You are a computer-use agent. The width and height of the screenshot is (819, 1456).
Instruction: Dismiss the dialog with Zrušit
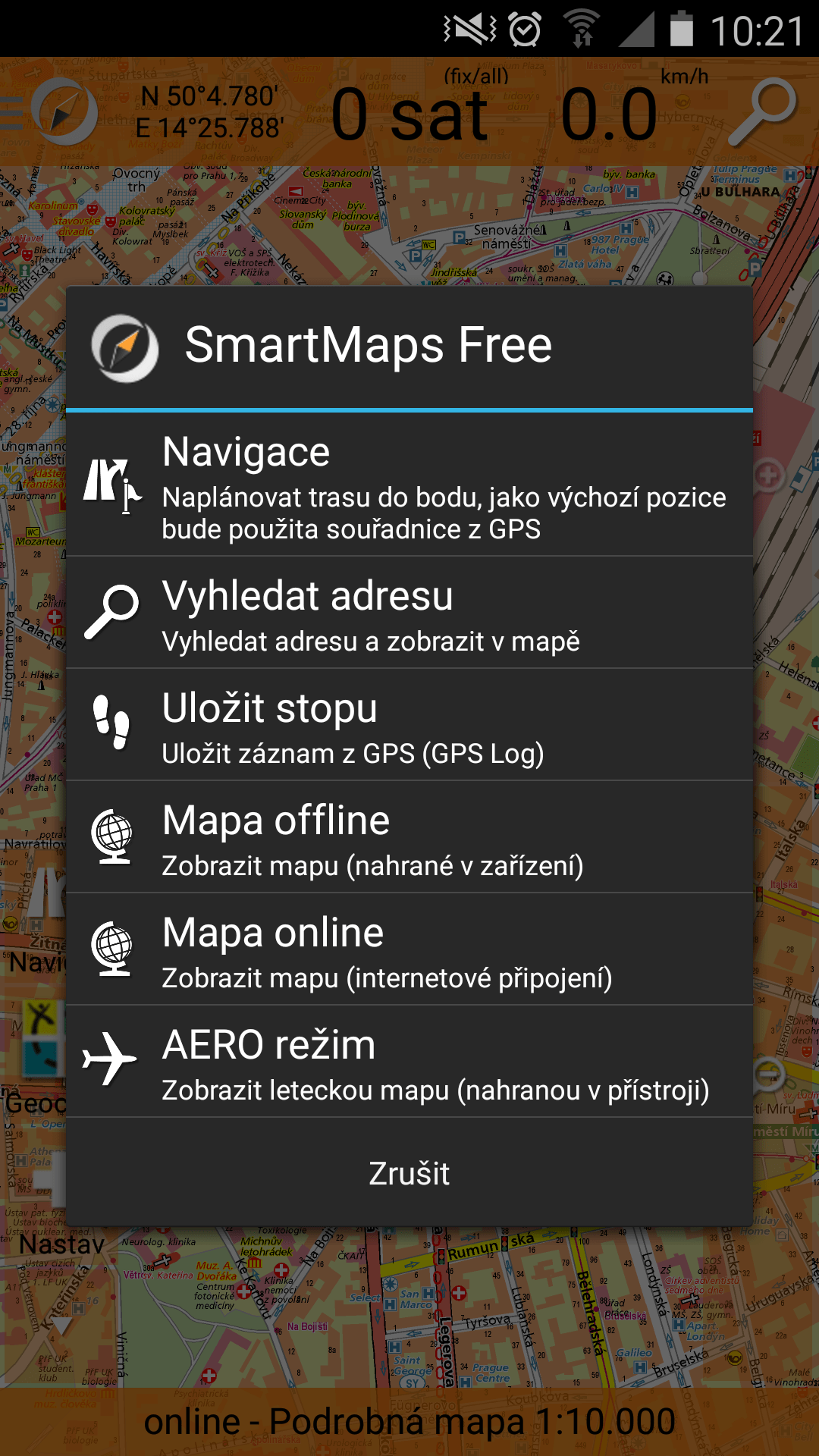409,1173
